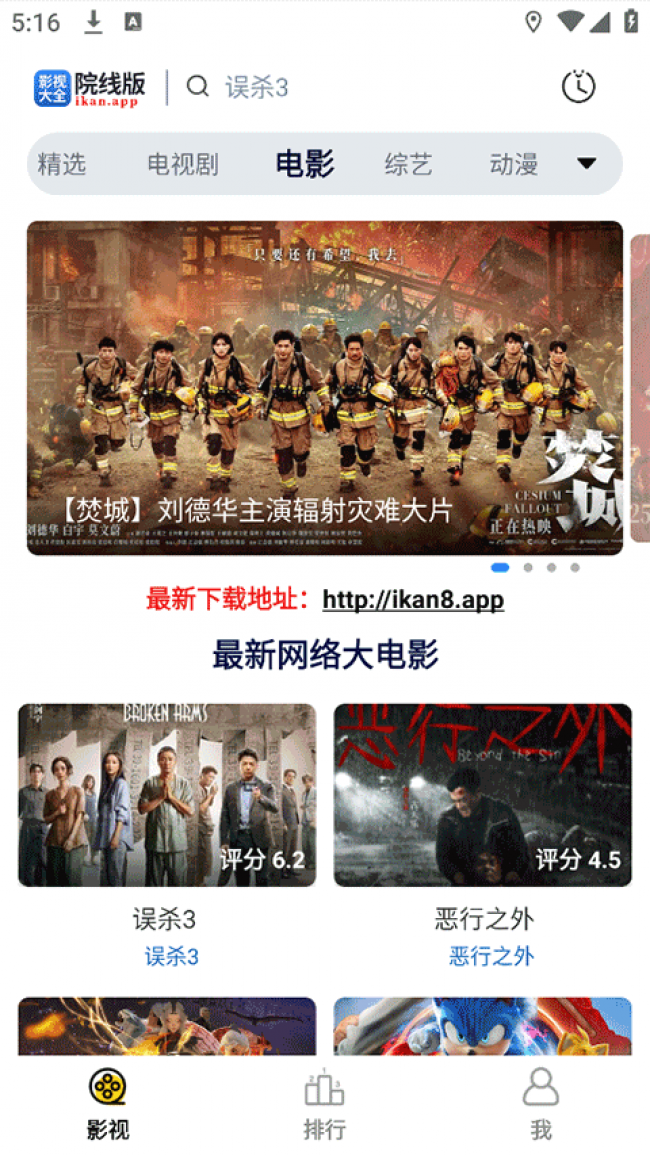The image size is (650, 1155).
Task: Tap the blue 误杀3 link
Action: pos(171,956)
